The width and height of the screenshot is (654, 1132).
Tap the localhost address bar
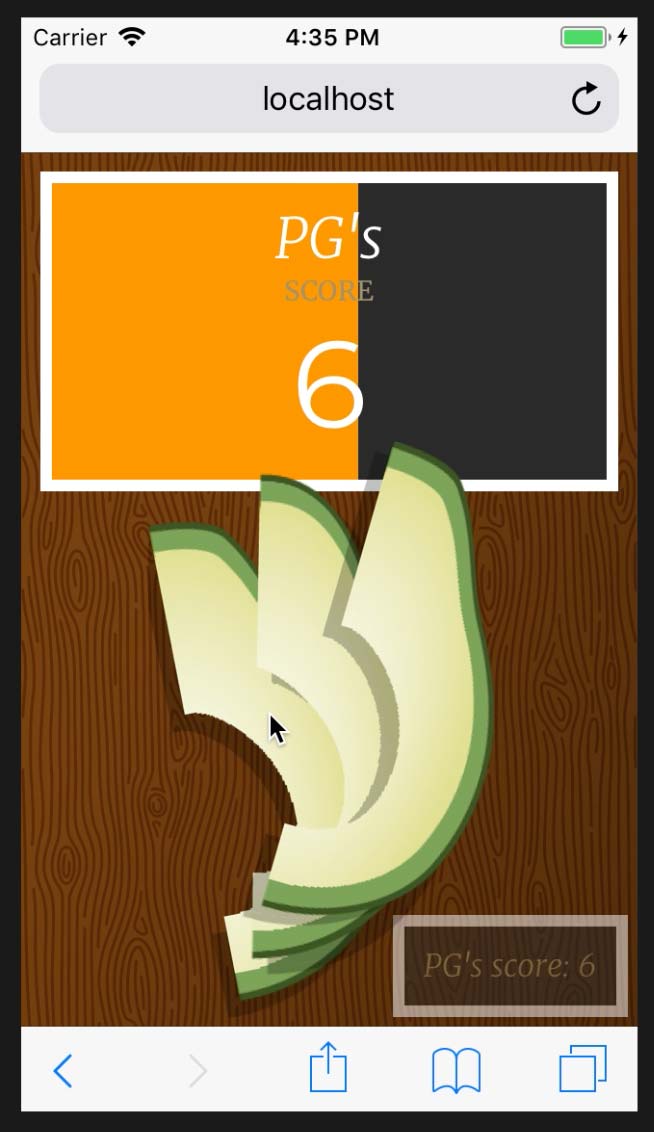(x=328, y=99)
